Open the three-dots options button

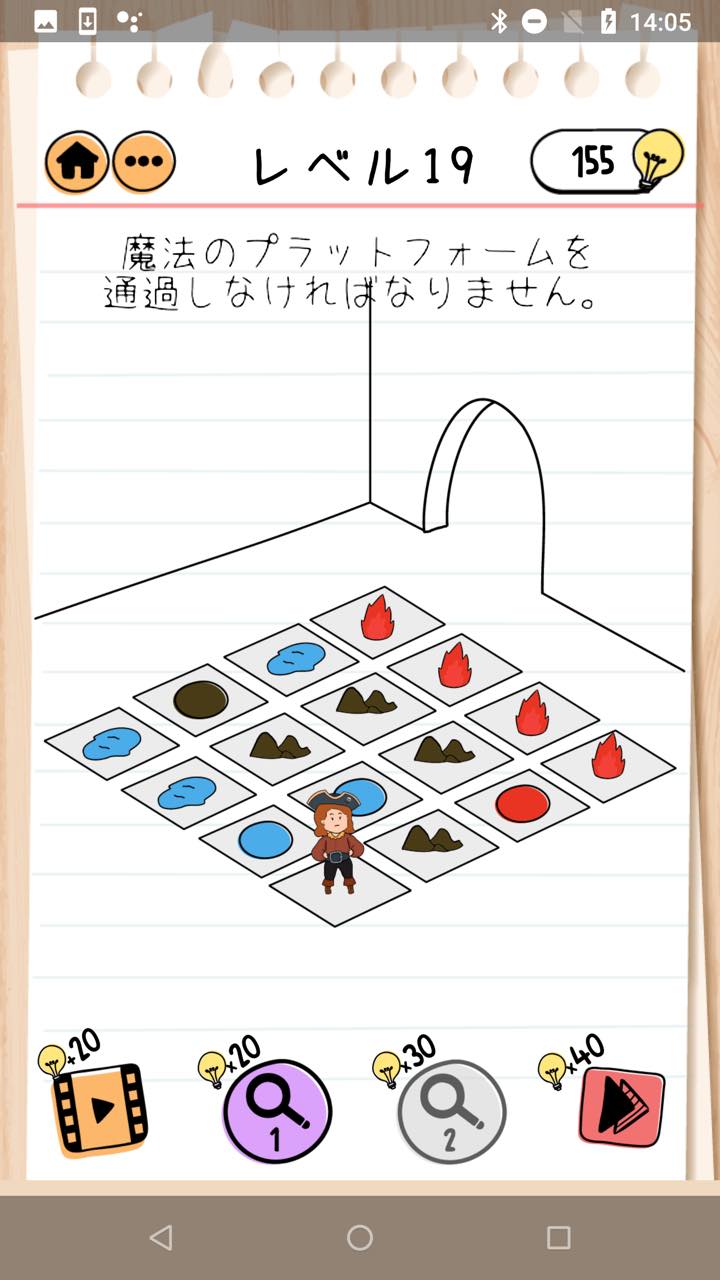(x=143, y=162)
